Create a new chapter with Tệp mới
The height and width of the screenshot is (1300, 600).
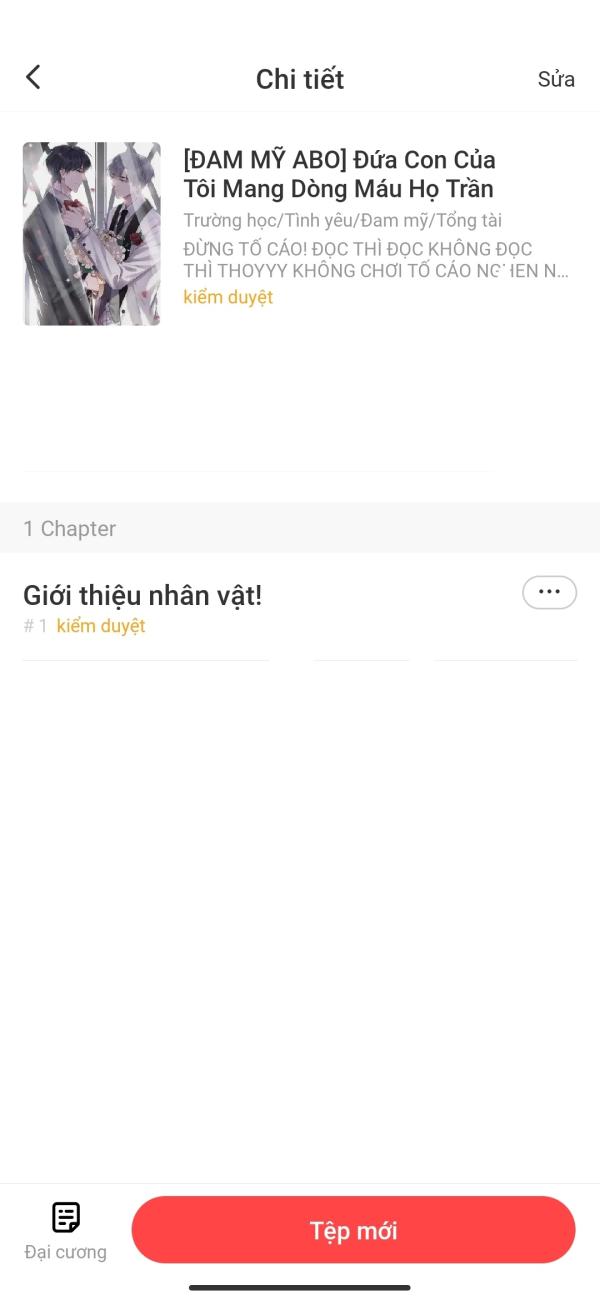coord(353,1230)
